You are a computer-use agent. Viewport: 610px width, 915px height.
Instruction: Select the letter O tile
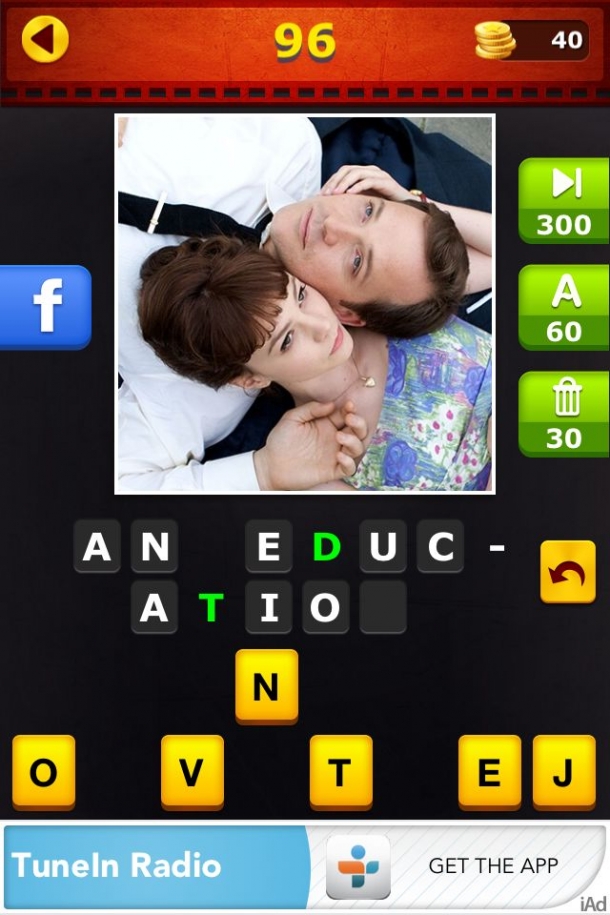coord(44,771)
